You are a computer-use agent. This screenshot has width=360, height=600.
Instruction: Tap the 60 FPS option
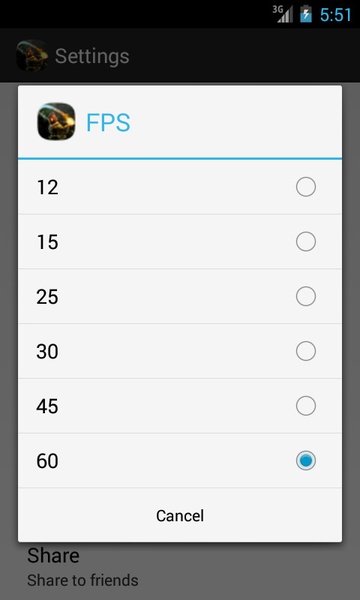[x=180, y=460]
